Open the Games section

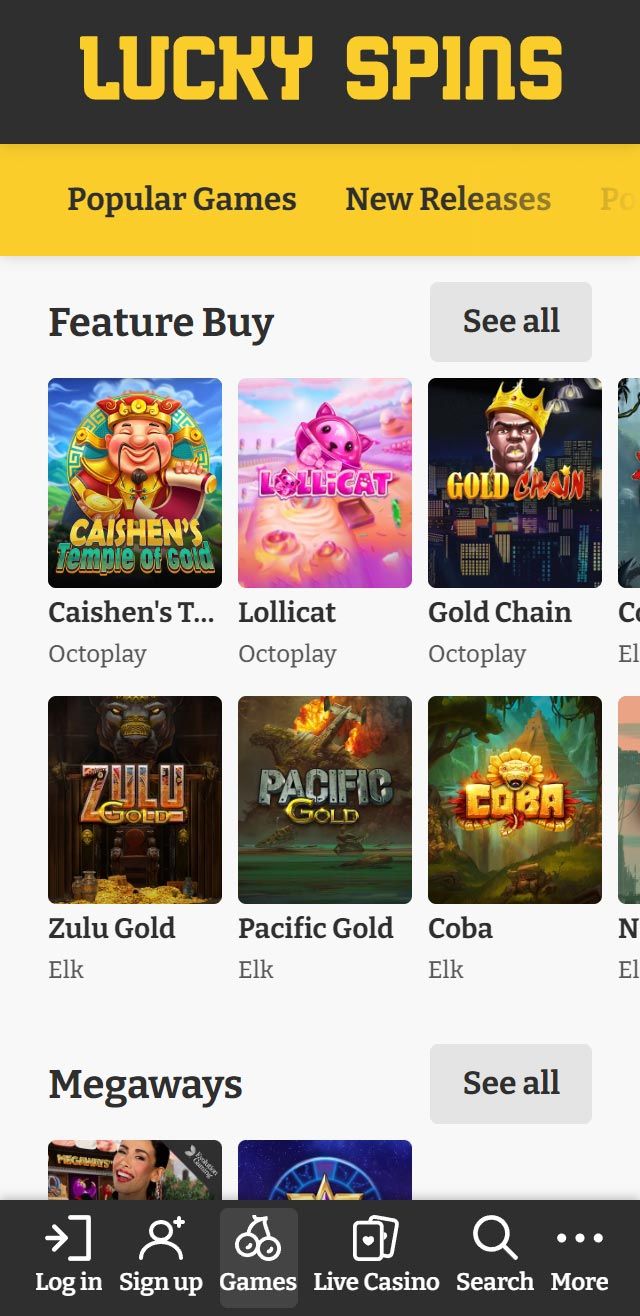click(x=258, y=1257)
